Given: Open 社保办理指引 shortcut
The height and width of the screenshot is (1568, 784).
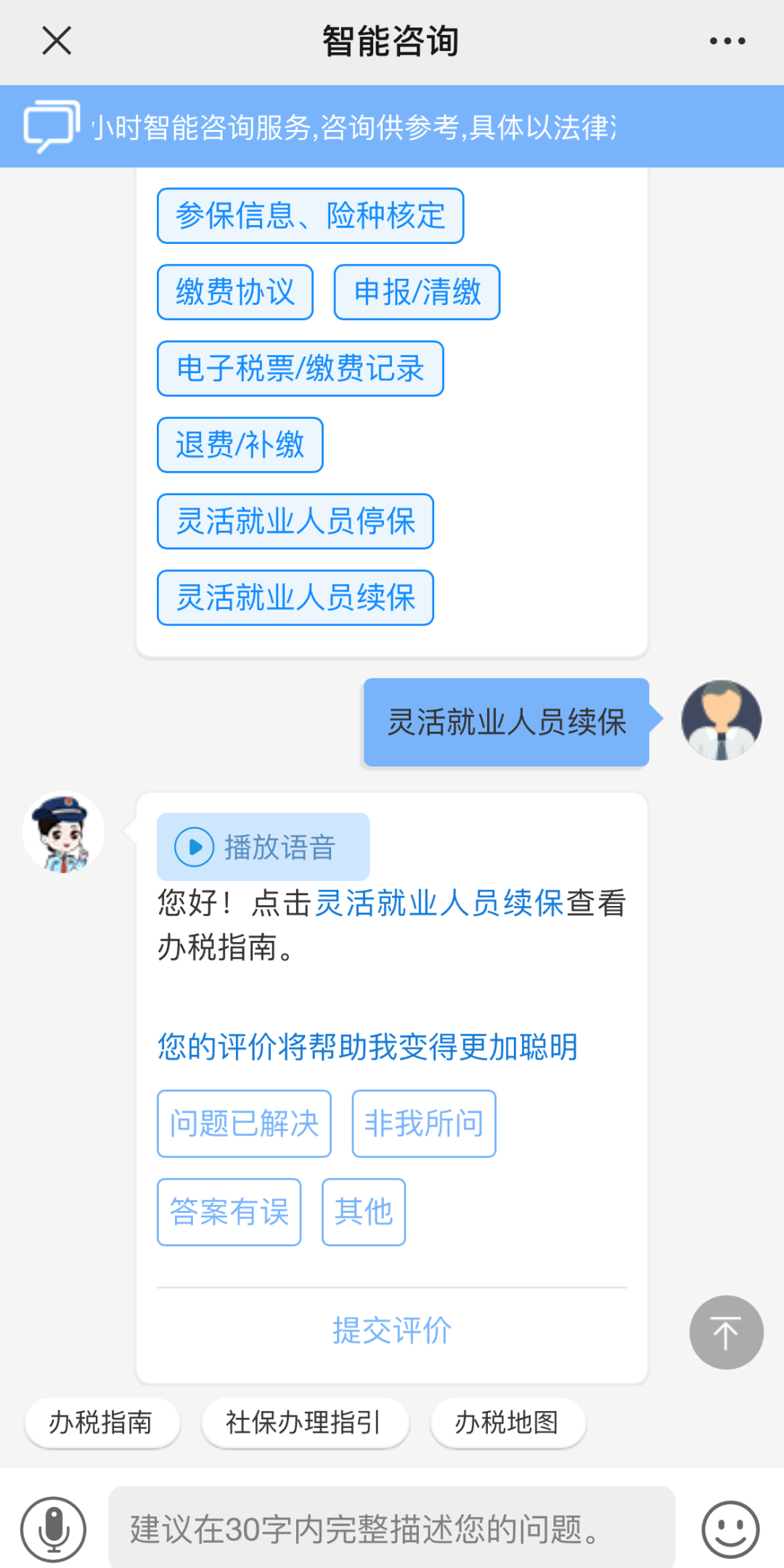Looking at the screenshot, I should pos(305,1423).
